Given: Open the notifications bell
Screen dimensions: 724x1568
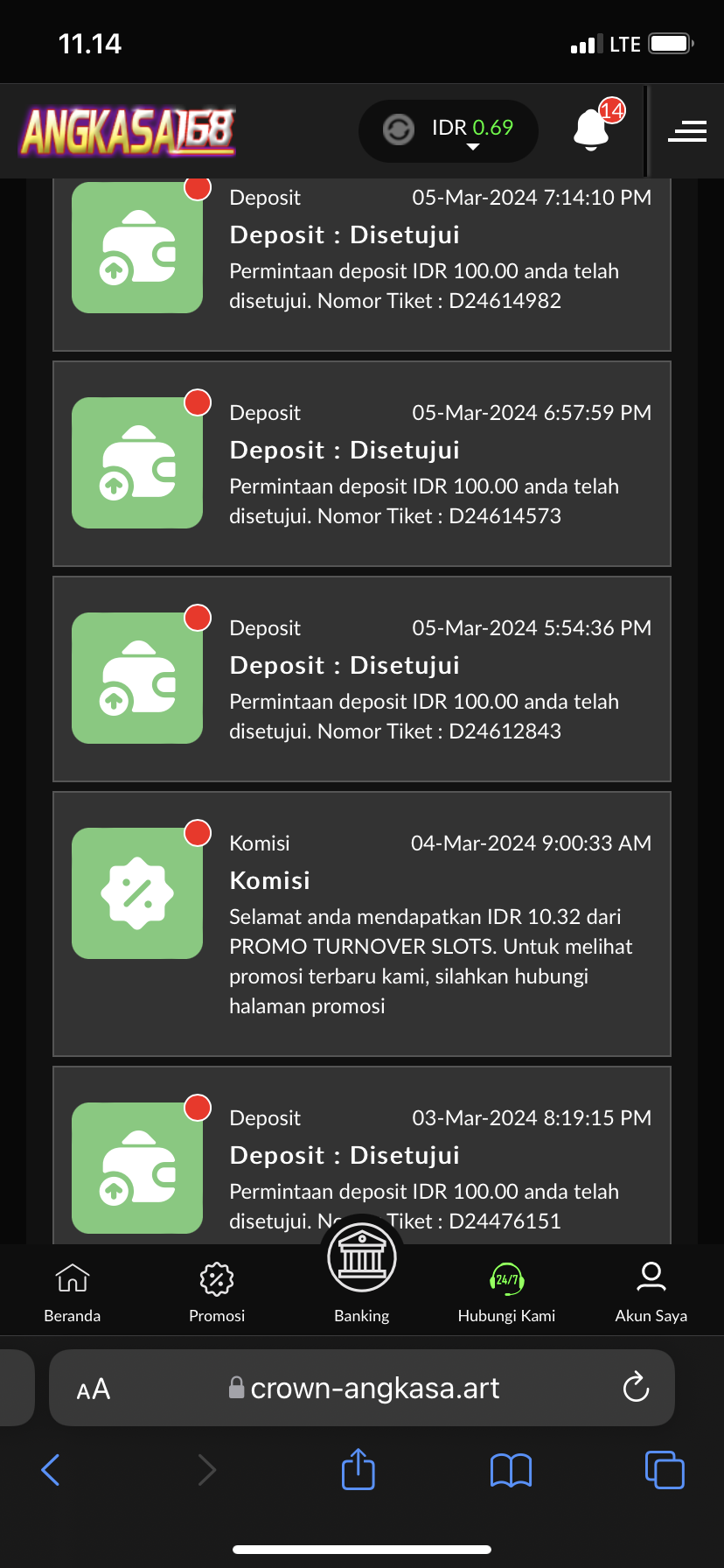Looking at the screenshot, I should (591, 129).
